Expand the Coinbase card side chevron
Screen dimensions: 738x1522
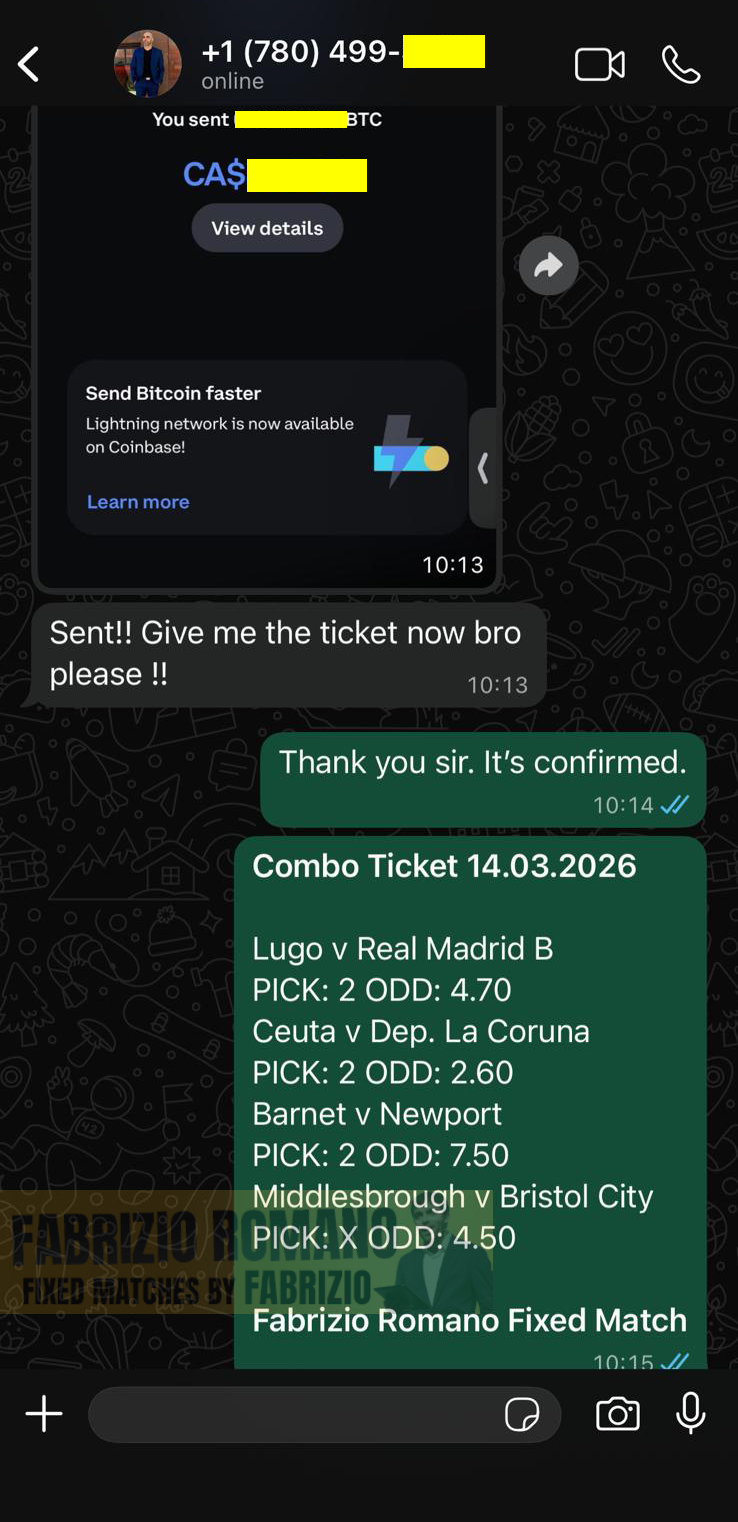pos(485,468)
